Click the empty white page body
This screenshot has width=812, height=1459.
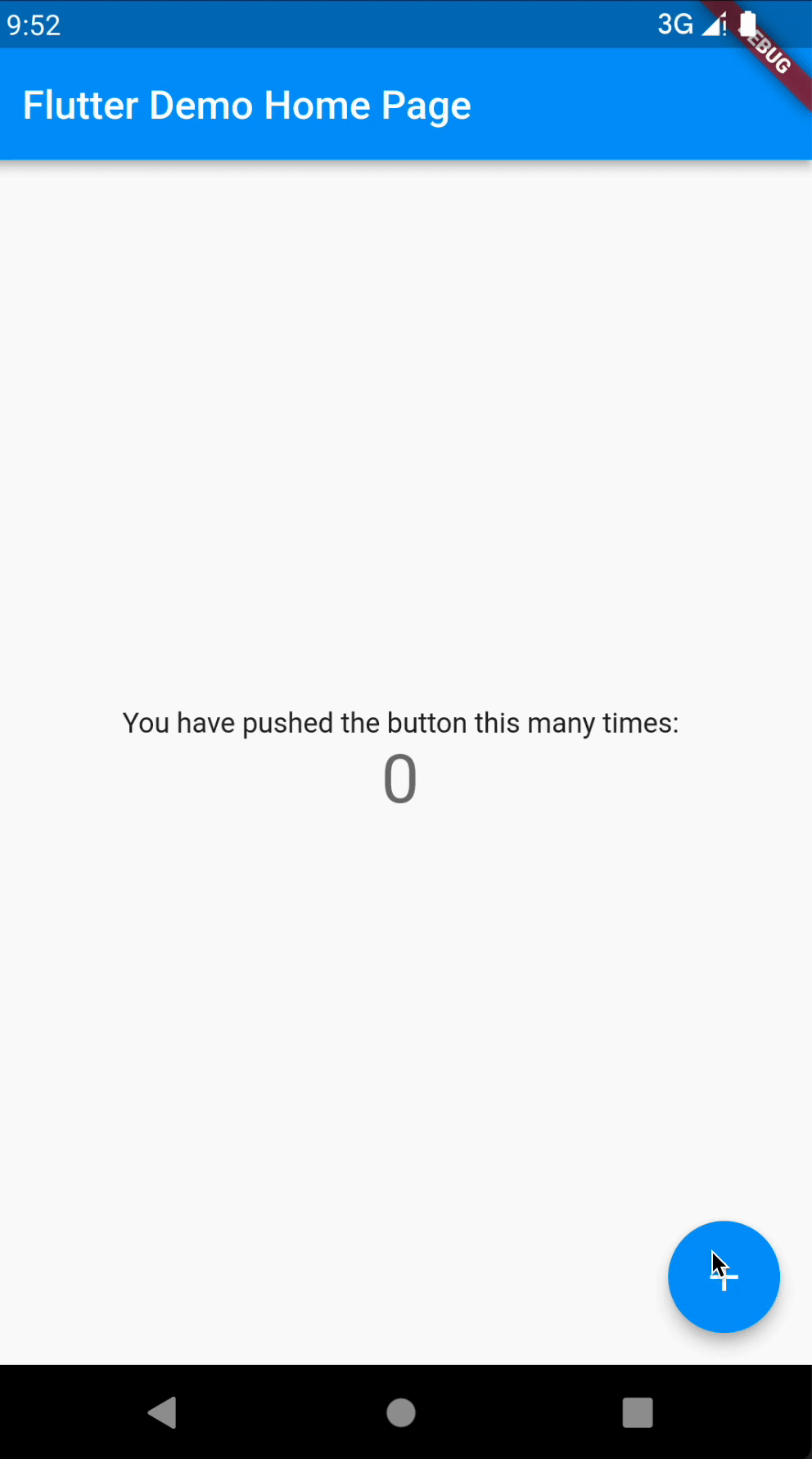tap(327, 409)
